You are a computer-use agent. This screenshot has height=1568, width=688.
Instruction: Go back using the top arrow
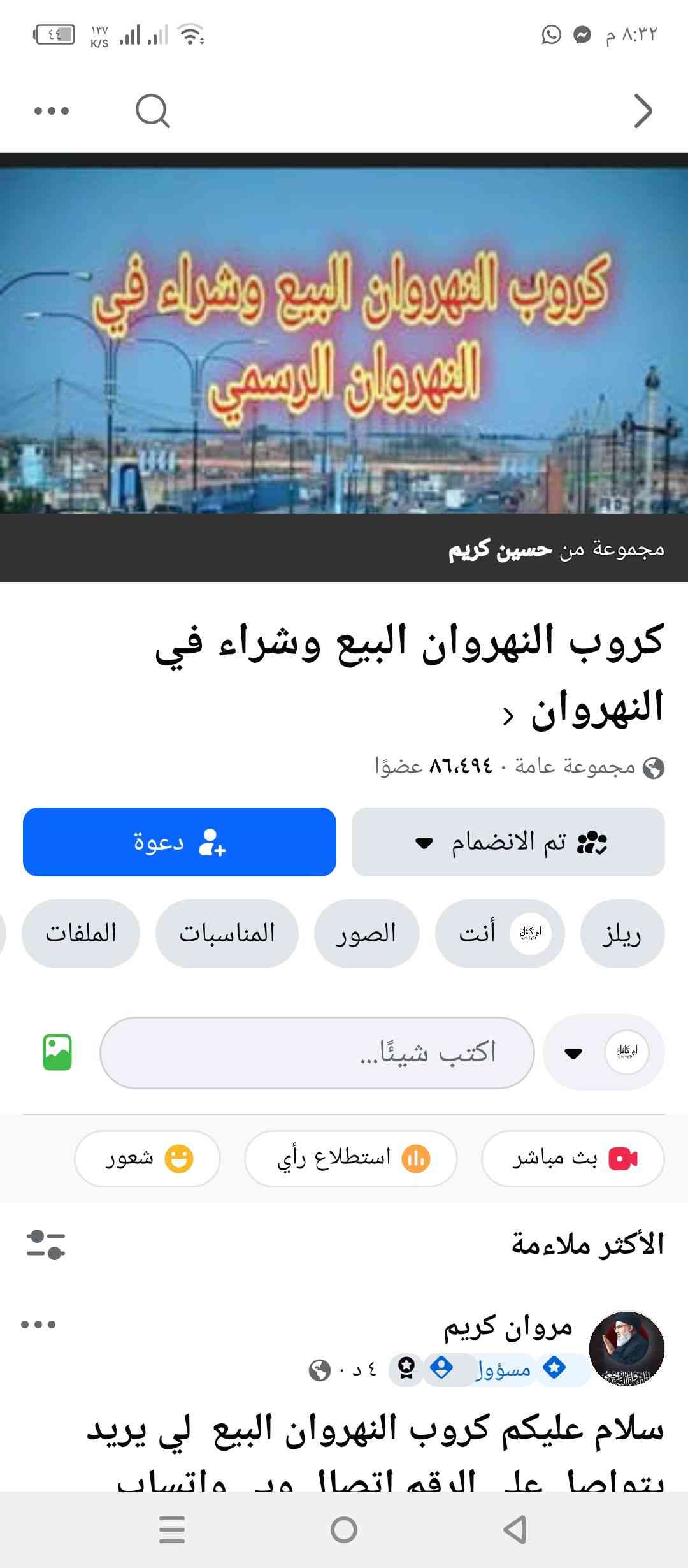[x=643, y=111]
